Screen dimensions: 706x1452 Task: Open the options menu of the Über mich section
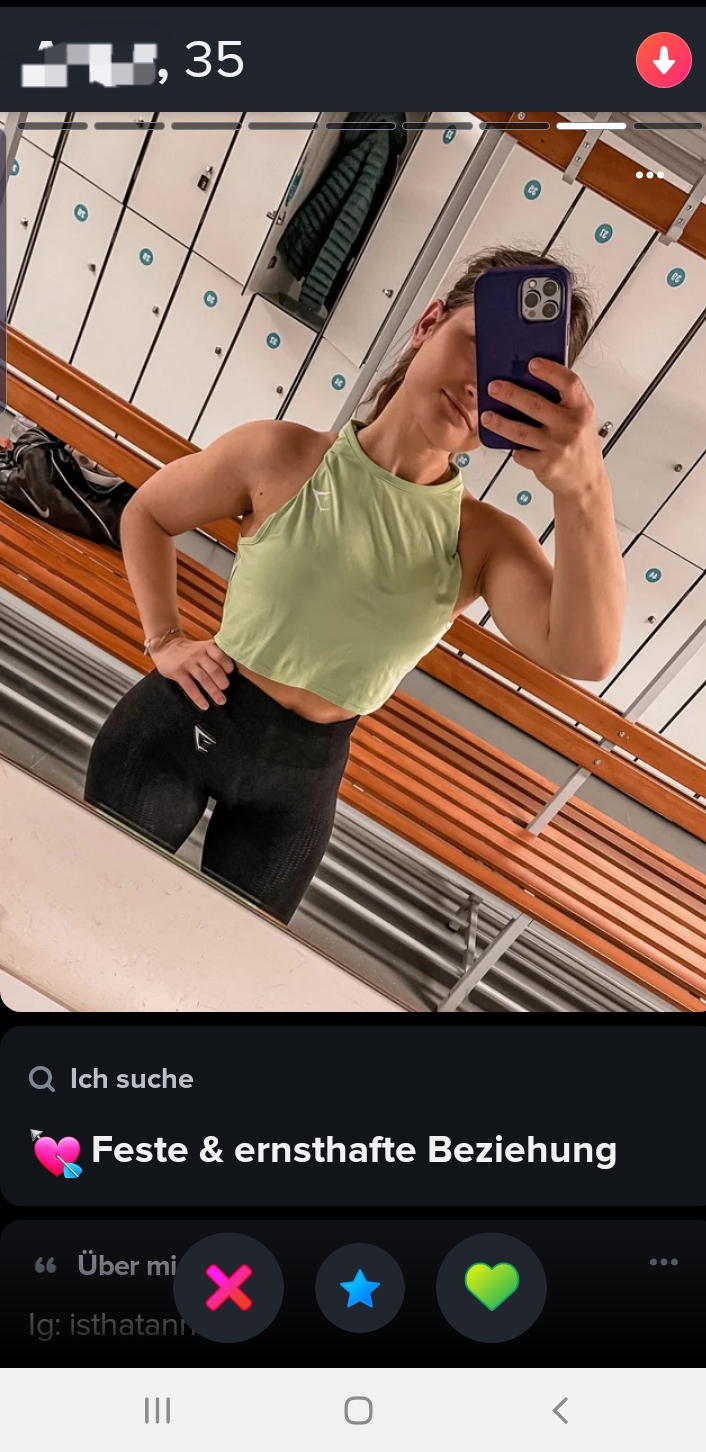[x=664, y=1262]
